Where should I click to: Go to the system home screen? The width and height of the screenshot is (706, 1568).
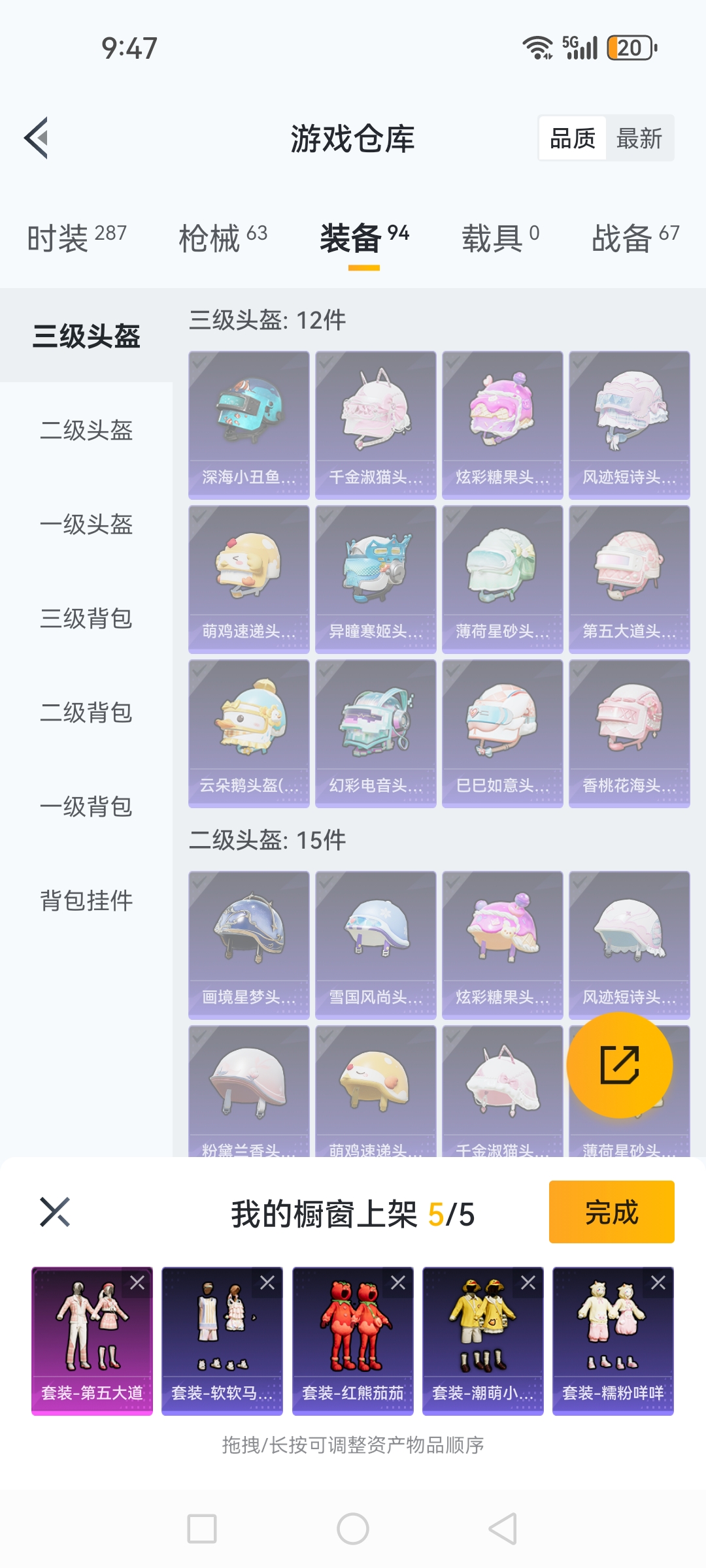[x=353, y=1529]
